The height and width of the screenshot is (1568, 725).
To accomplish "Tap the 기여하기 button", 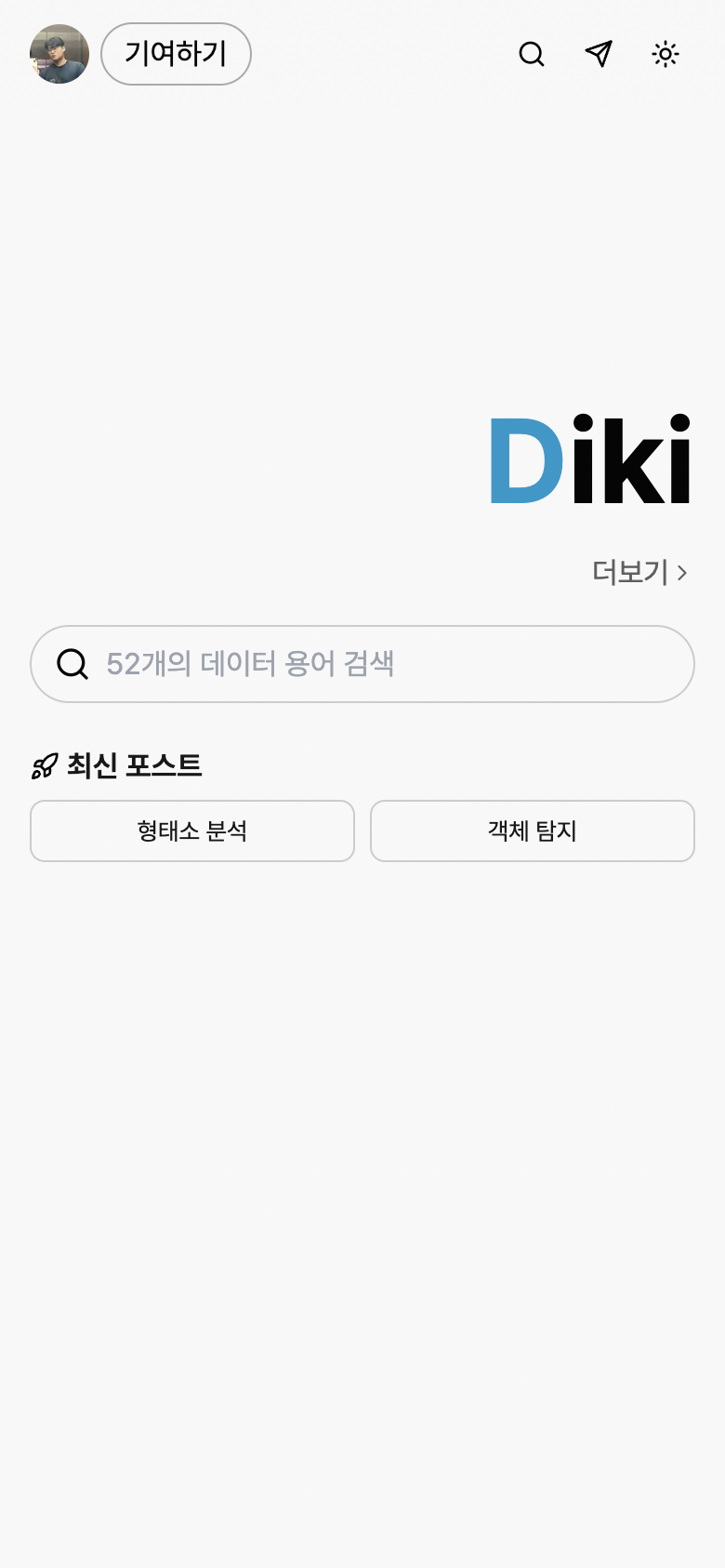I will (x=176, y=54).
